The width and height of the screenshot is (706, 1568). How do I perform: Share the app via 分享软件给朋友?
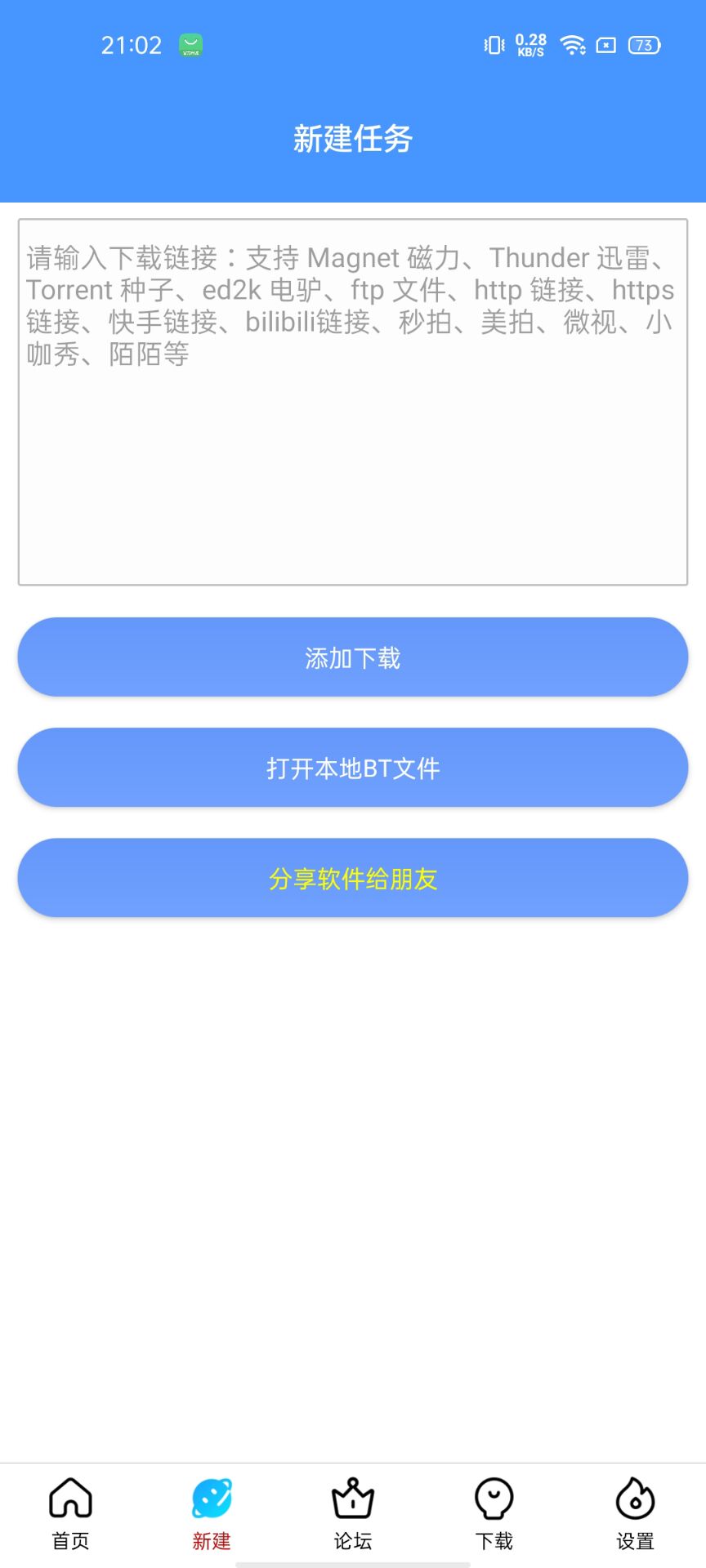tap(353, 878)
